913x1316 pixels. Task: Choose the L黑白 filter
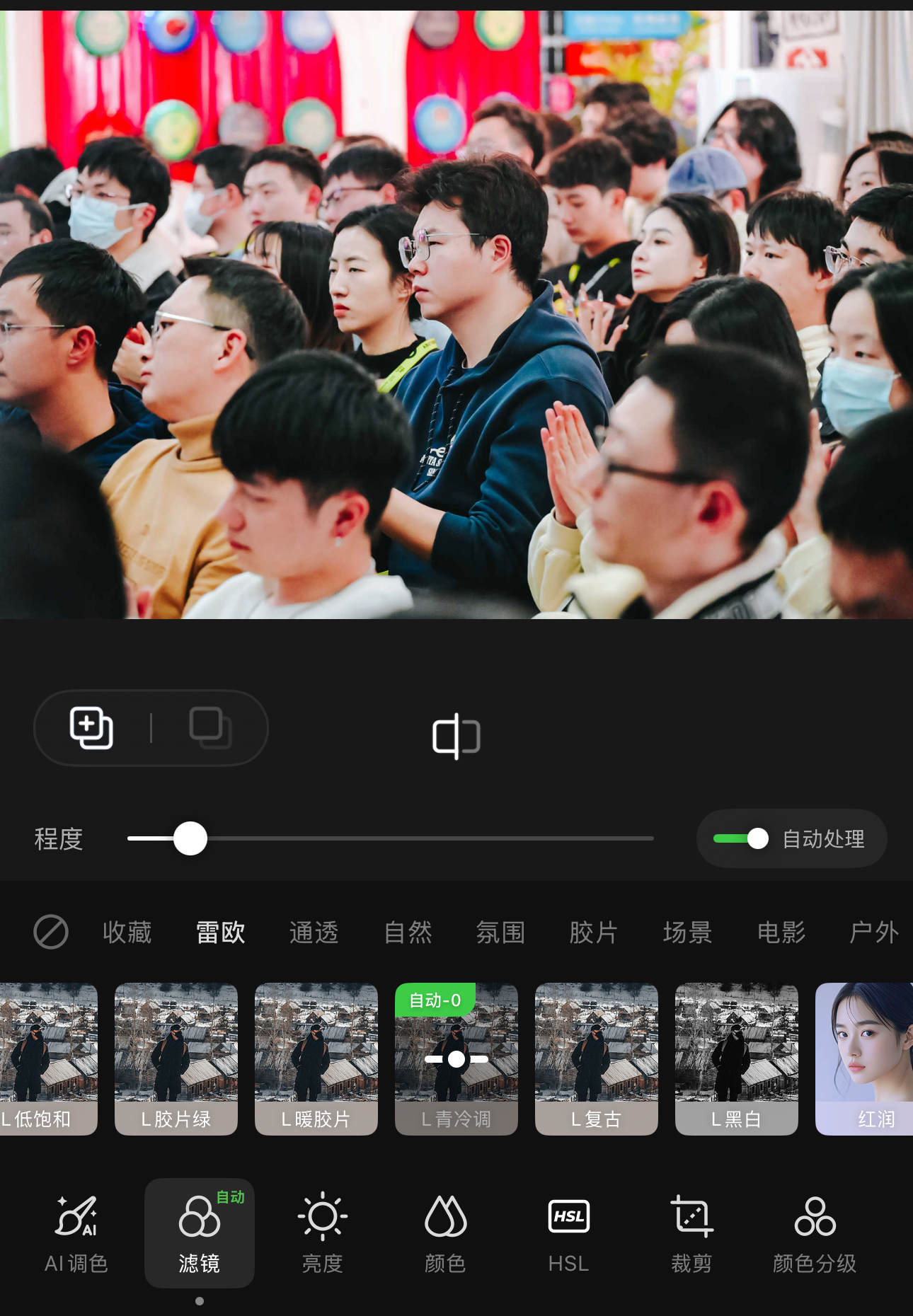tap(737, 1058)
